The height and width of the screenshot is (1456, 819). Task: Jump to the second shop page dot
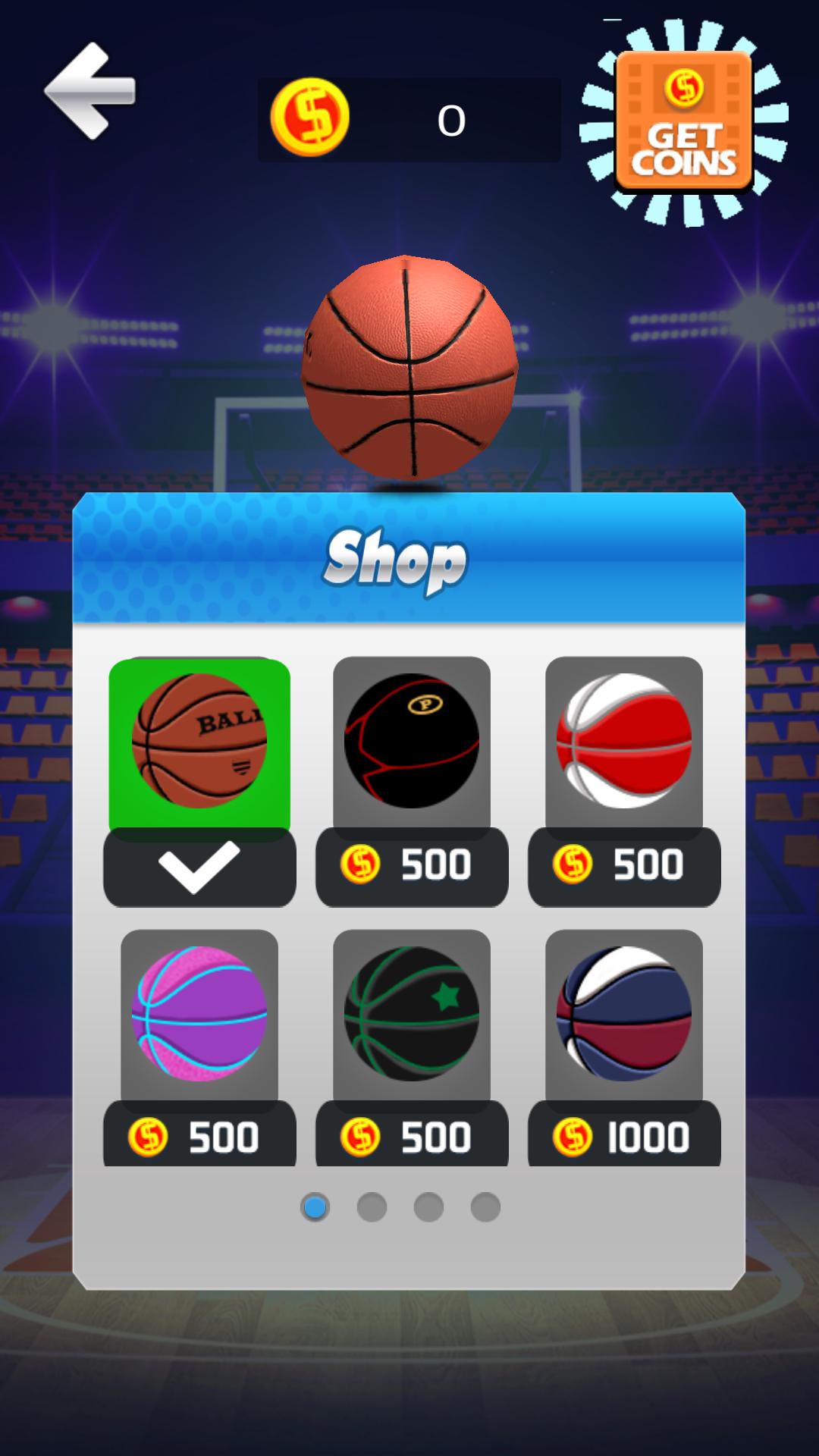tap(372, 1207)
